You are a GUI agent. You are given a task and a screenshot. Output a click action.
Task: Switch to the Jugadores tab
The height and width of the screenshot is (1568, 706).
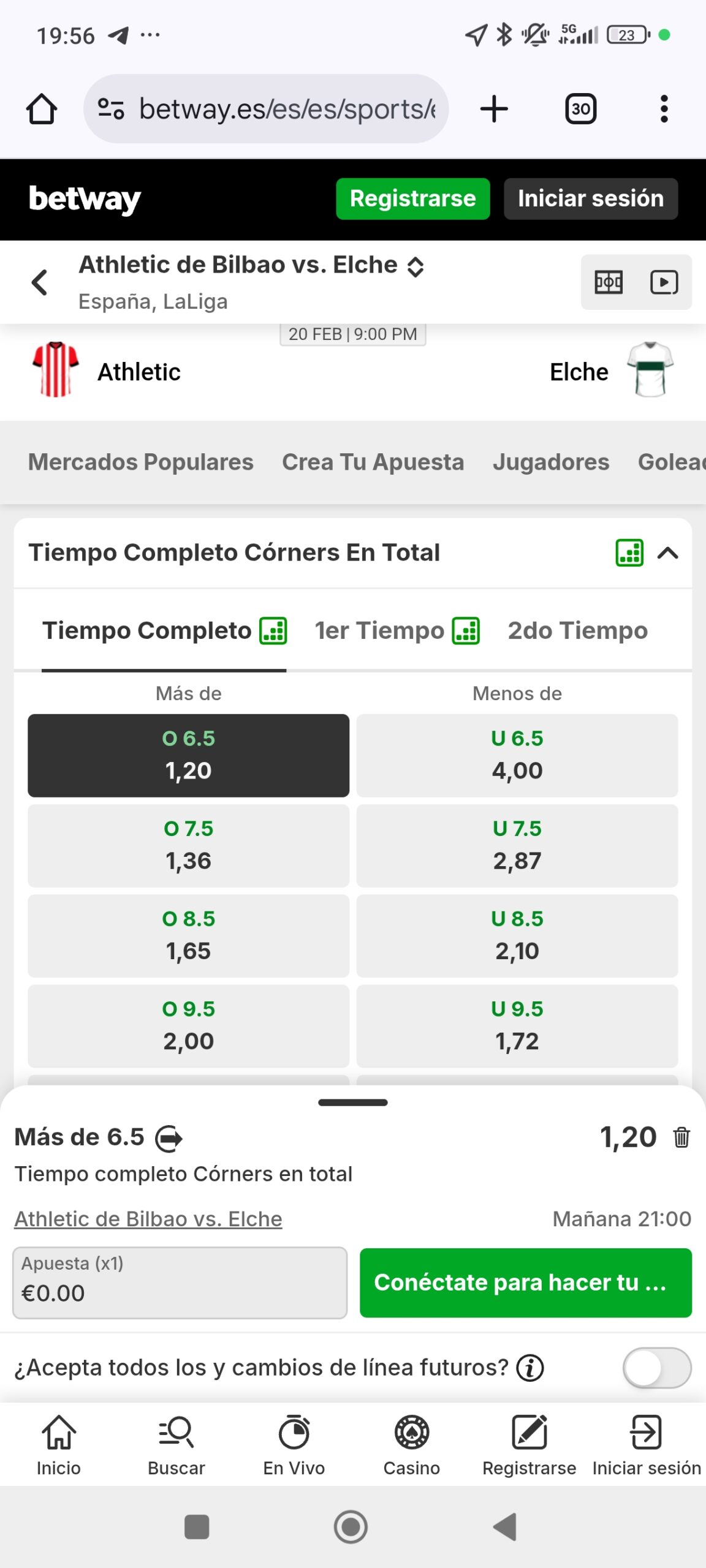pyautogui.click(x=550, y=462)
